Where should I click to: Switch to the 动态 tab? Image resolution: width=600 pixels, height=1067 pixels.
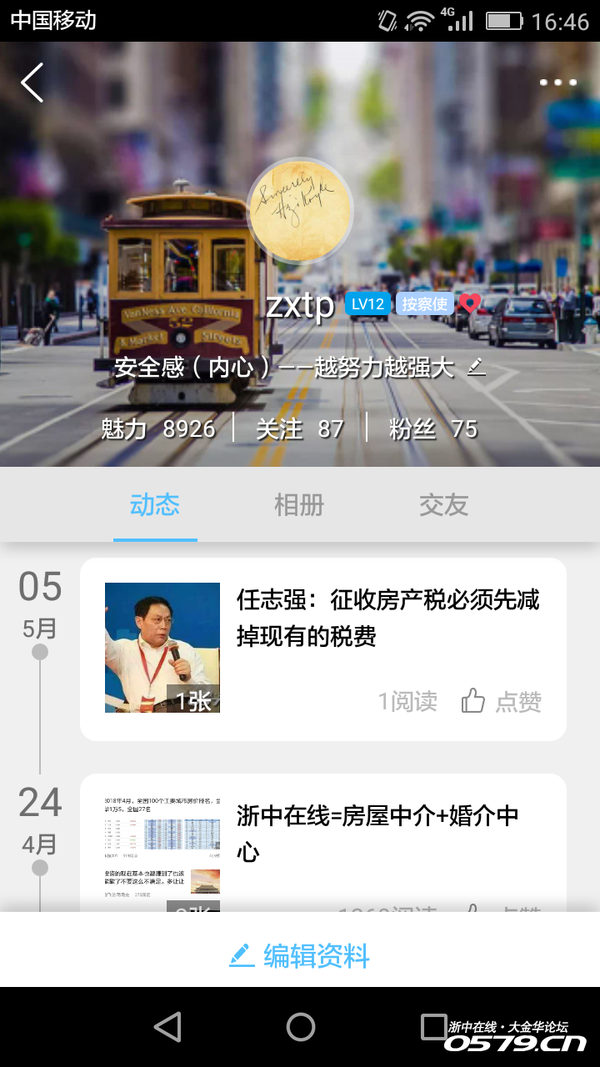(x=155, y=505)
